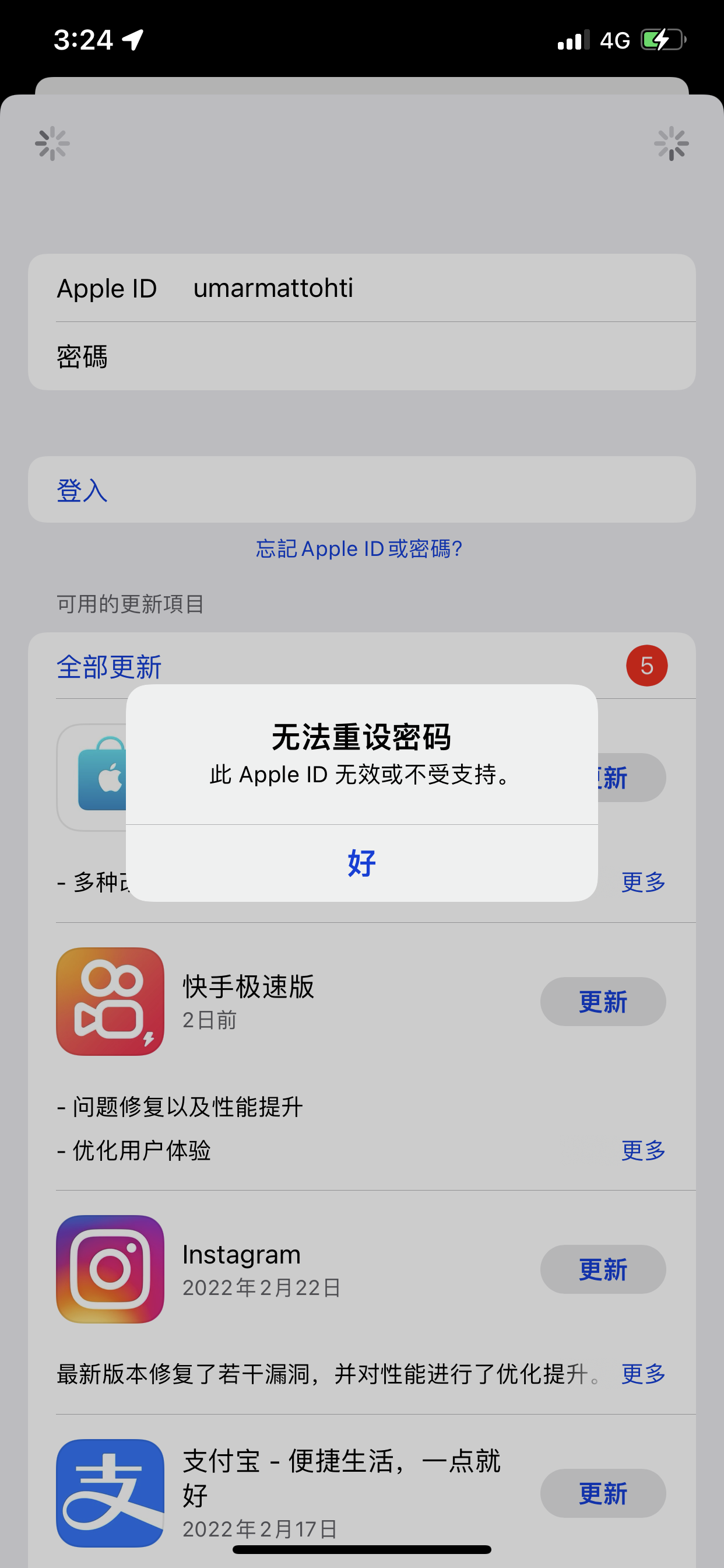Update the Instagram app
Image resolution: width=724 pixels, height=1568 pixels.
click(602, 1270)
